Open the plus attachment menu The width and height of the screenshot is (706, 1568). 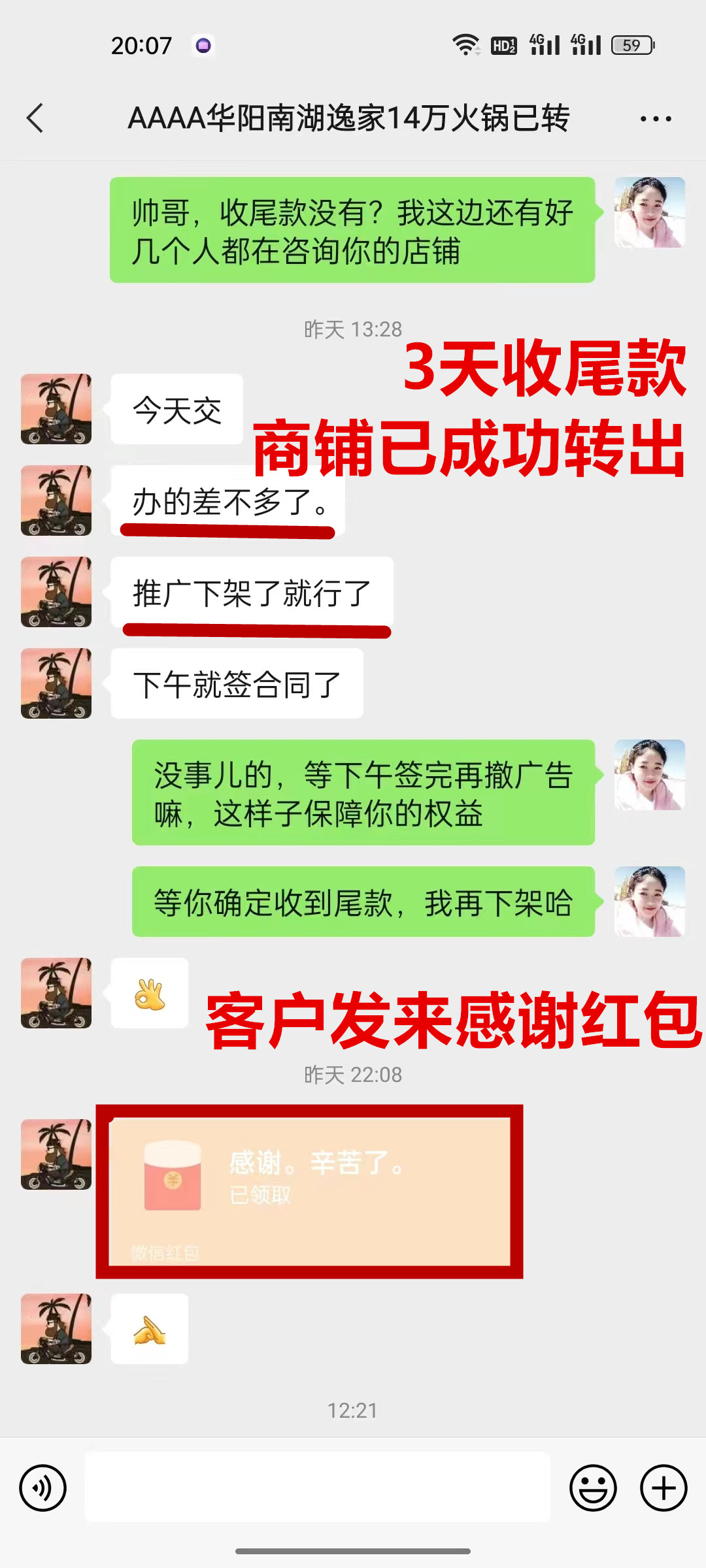(664, 1488)
